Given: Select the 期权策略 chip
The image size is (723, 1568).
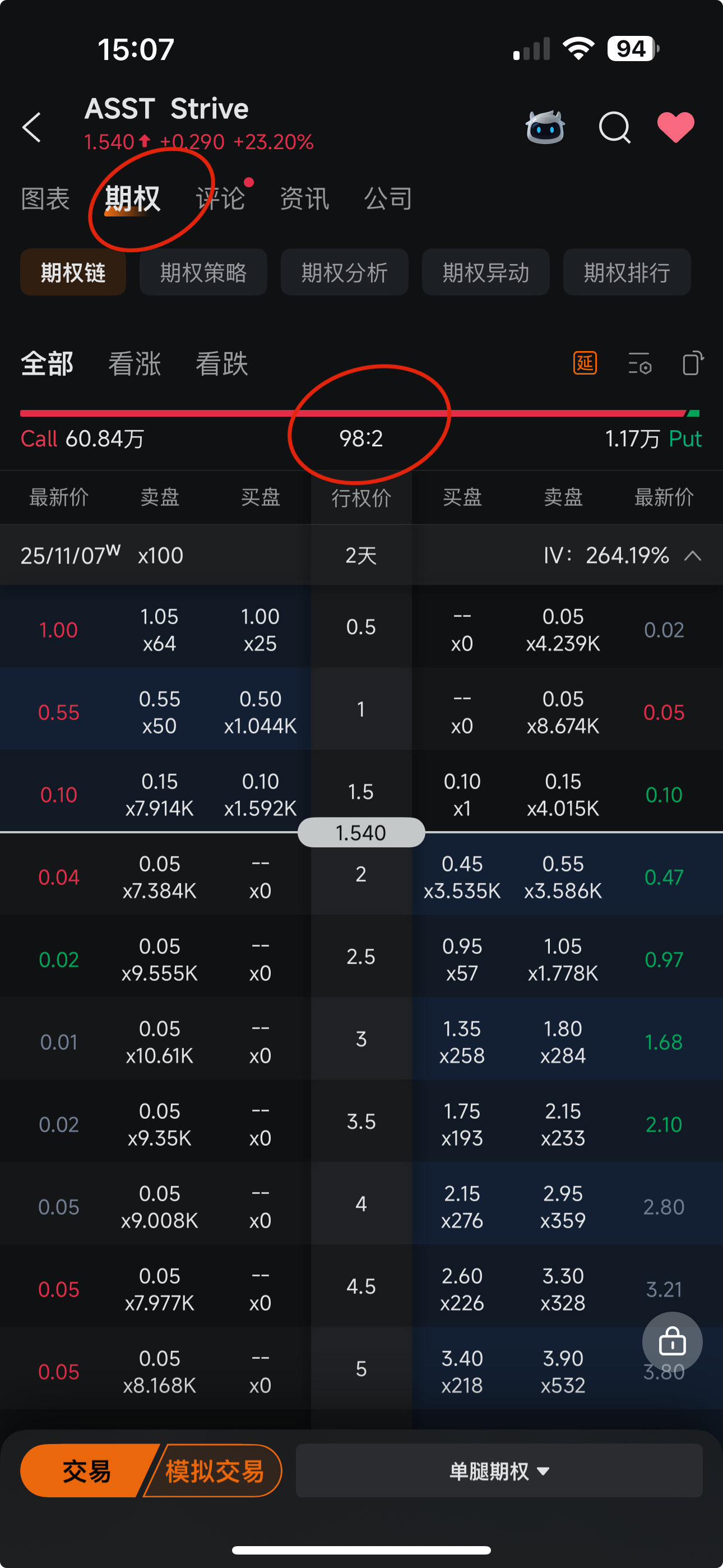Looking at the screenshot, I should pyautogui.click(x=203, y=272).
